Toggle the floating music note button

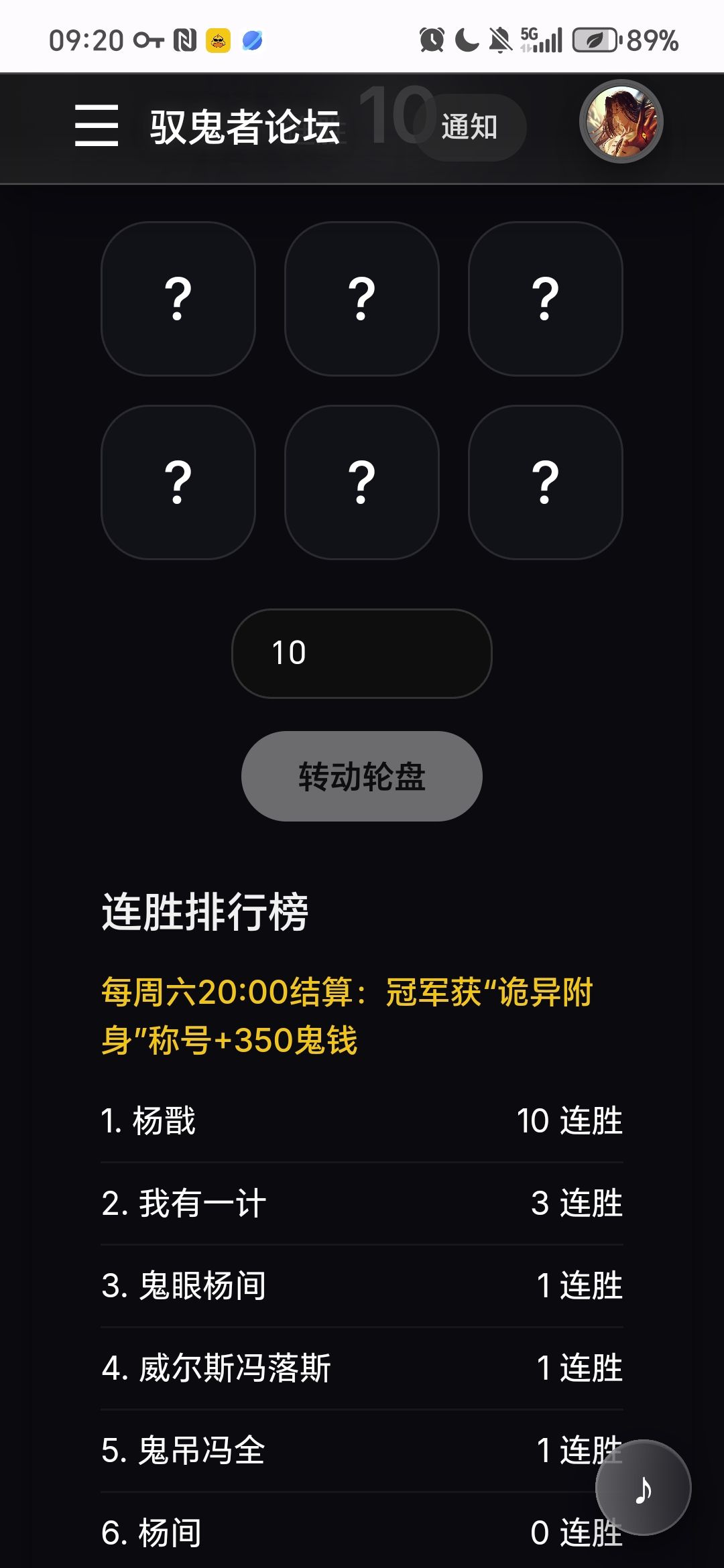(643, 1488)
